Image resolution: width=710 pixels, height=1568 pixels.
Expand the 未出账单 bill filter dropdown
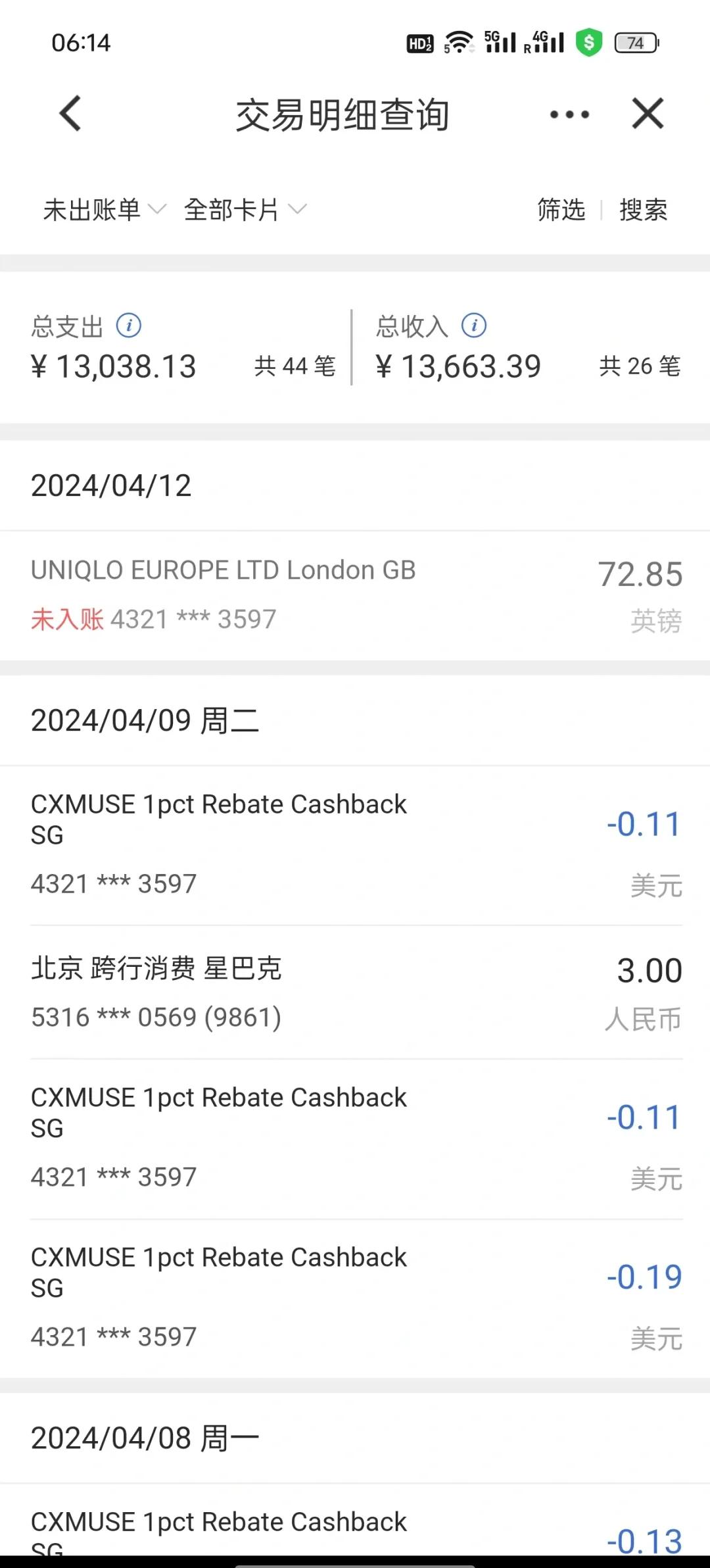(x=92, y=209)
